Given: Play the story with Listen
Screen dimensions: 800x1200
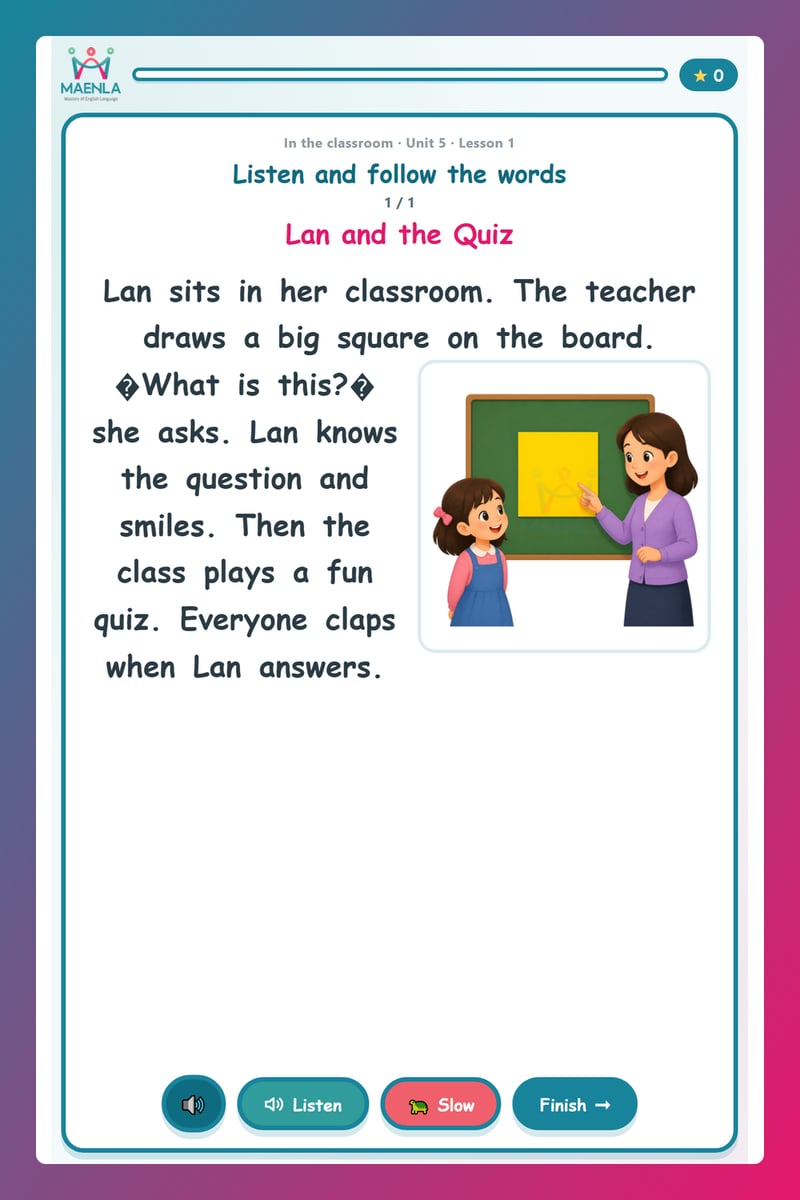Looking at the screenshot, I should [x=303, y=1104].
